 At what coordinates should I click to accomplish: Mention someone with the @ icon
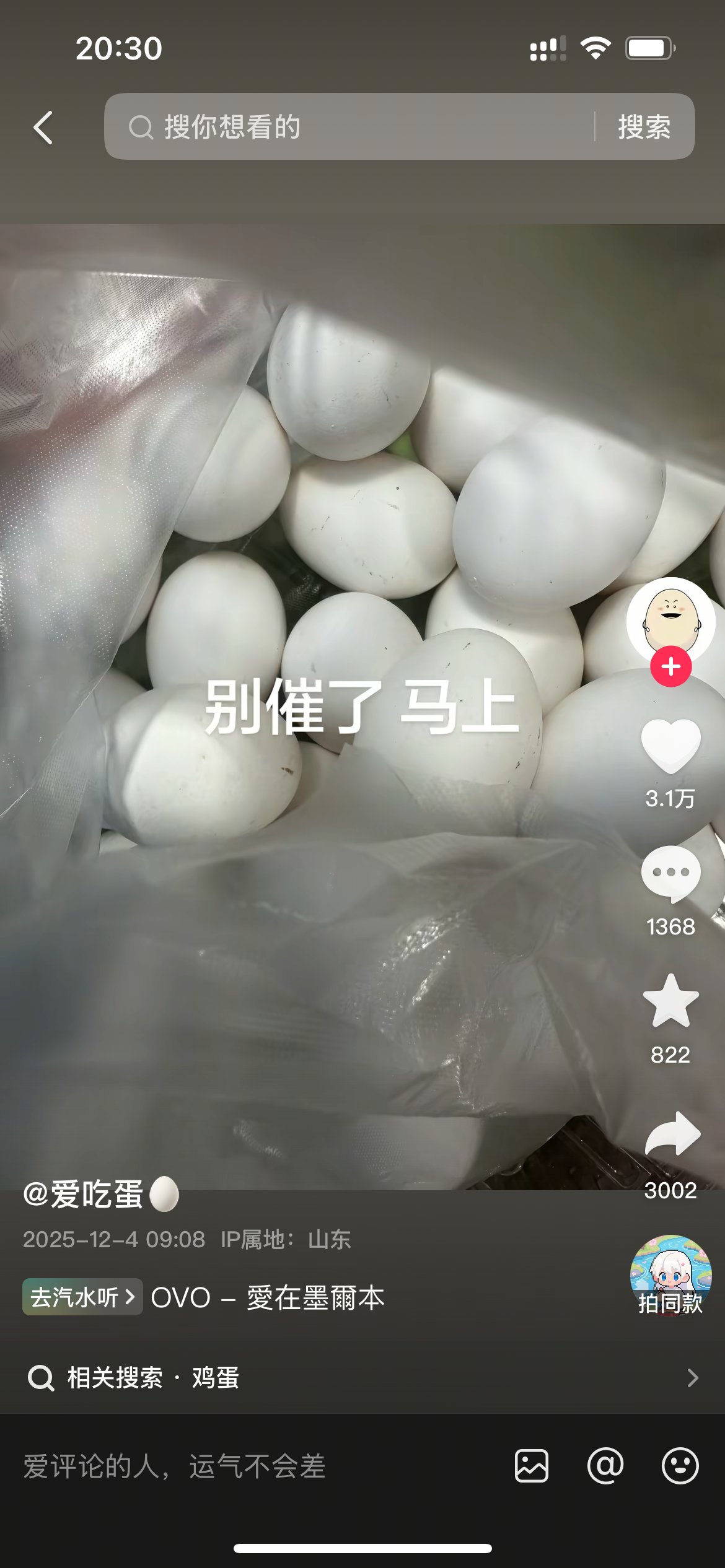tap(605, 1466)
